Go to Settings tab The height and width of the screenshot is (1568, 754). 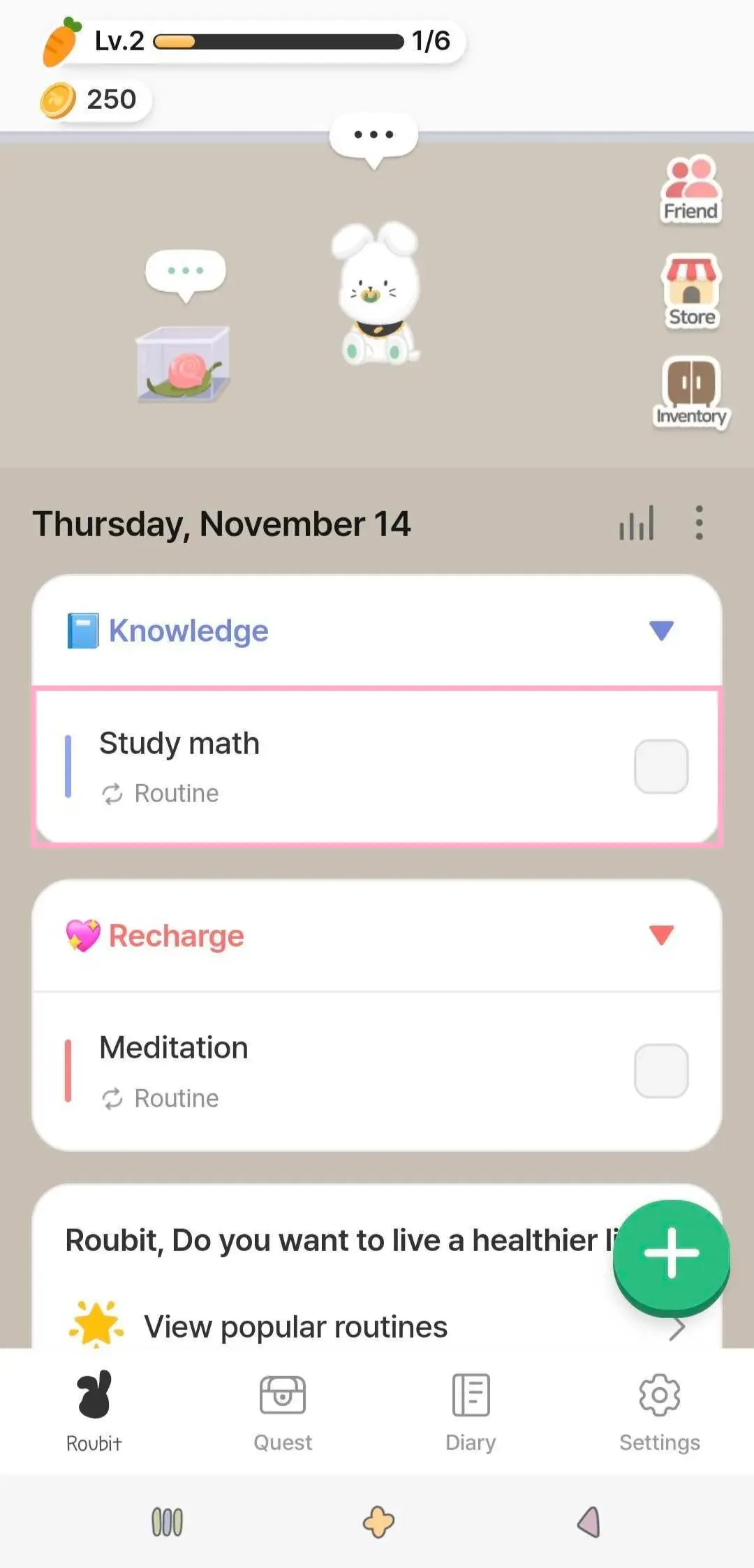(x=659, y=1412)
